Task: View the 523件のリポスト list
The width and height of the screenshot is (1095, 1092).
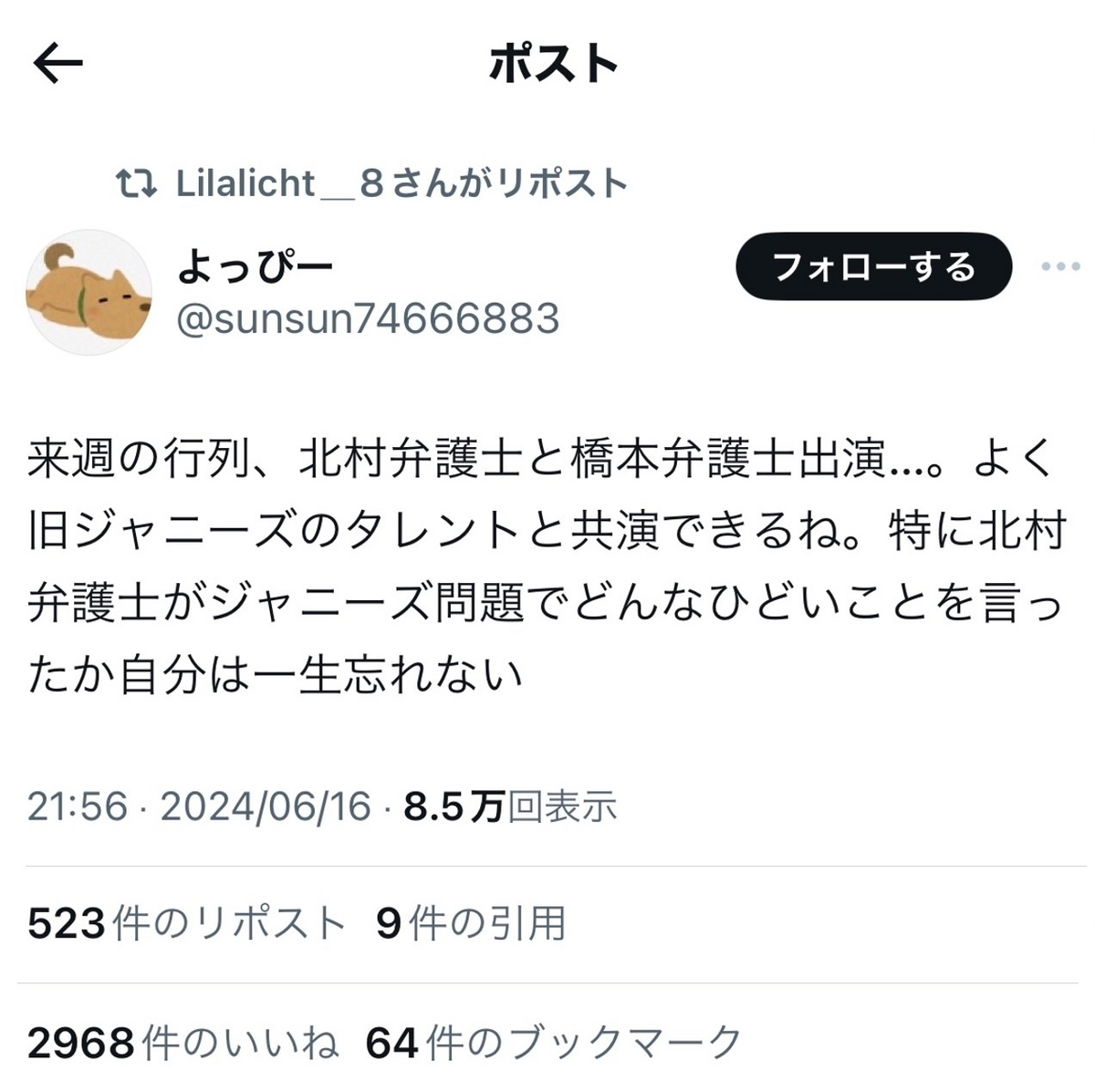Action: tap(187, 923)
